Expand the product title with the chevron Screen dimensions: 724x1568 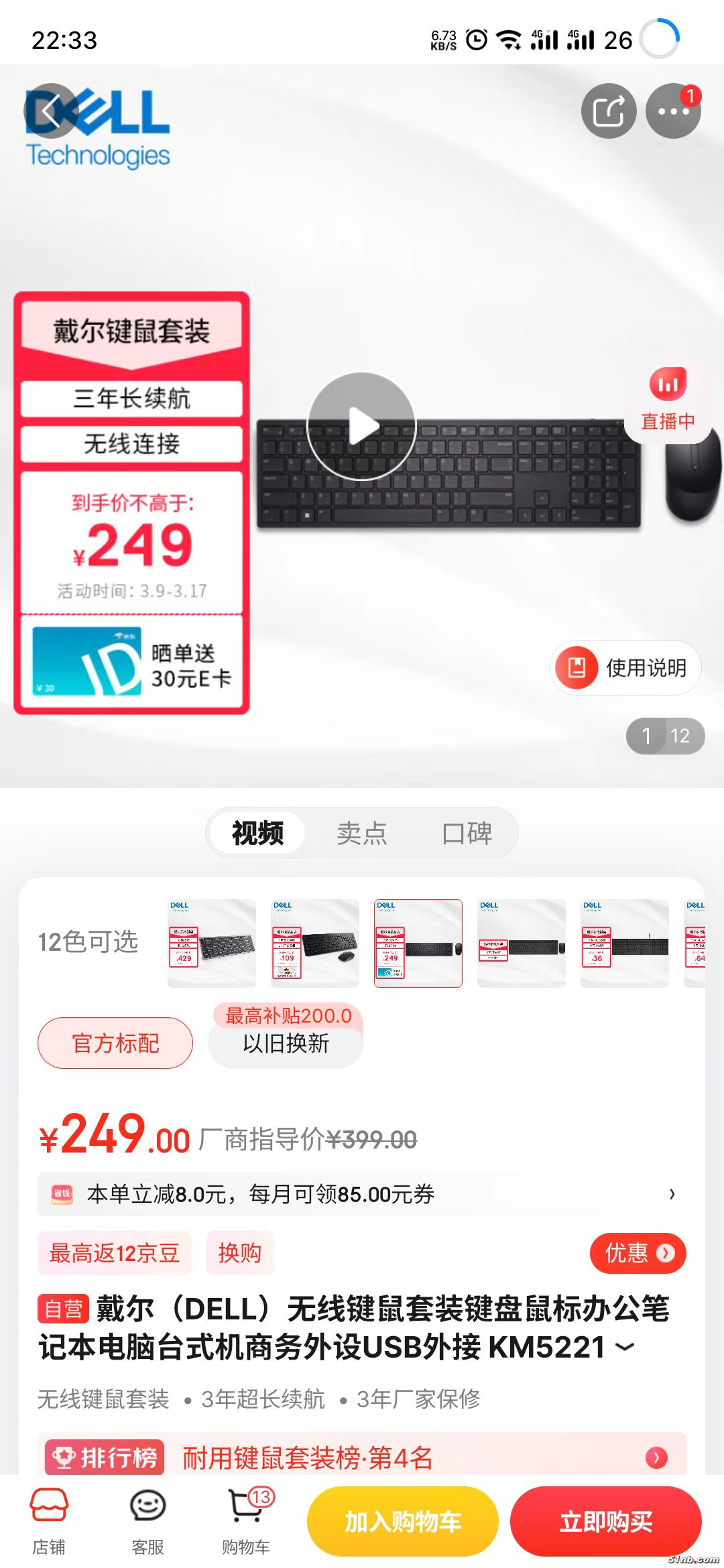click(625, 1346)
